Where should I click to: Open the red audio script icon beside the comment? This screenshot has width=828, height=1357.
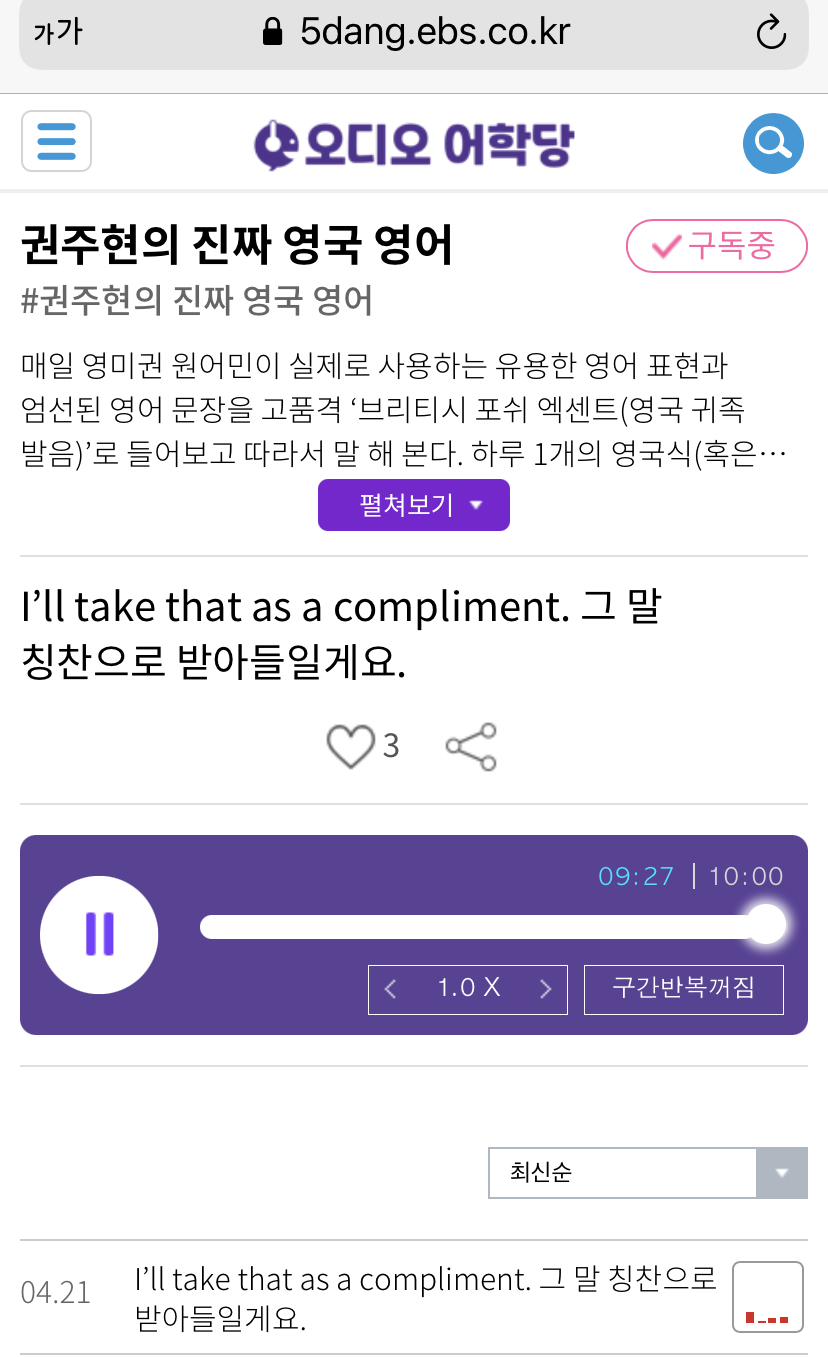(767, 1296)
